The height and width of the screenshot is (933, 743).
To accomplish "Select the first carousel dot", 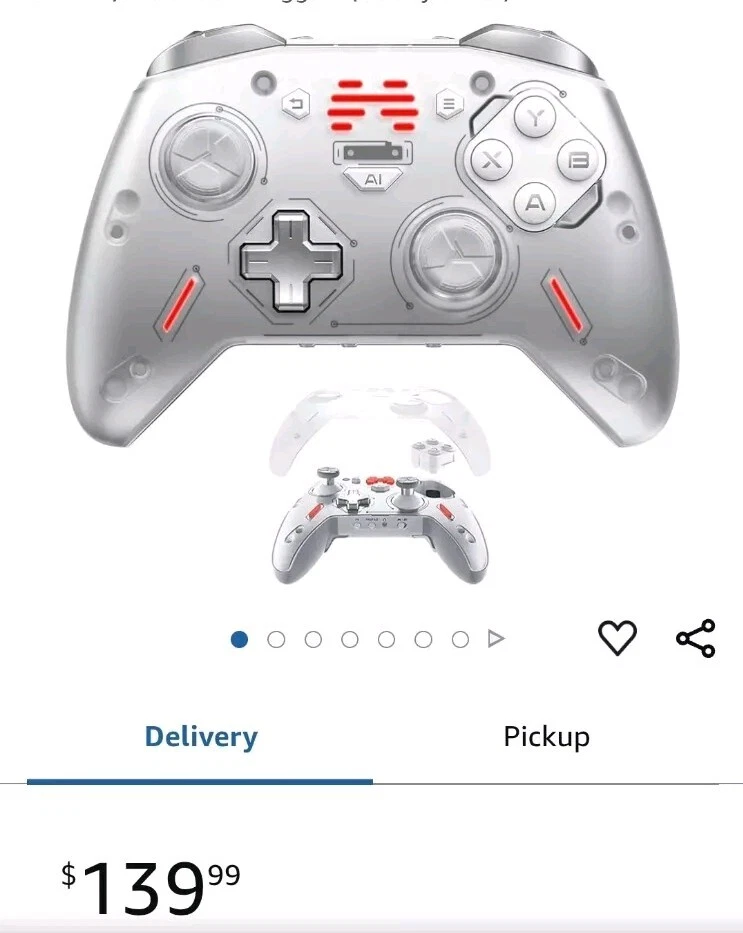I will (x=239, y=637).
